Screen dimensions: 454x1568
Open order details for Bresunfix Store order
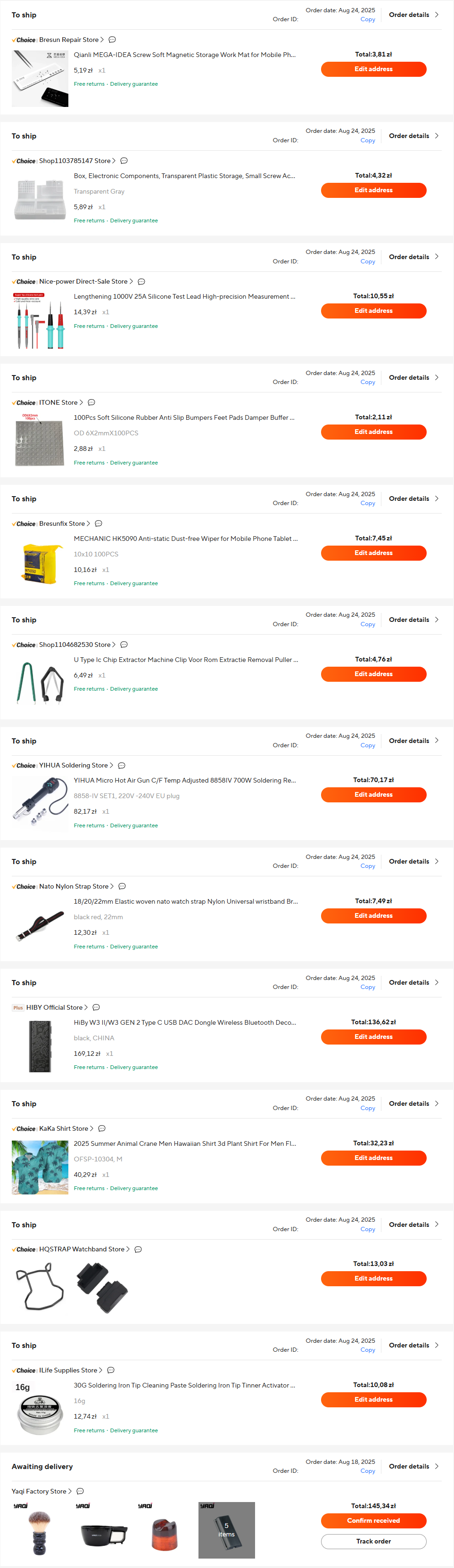coord(413,498)
